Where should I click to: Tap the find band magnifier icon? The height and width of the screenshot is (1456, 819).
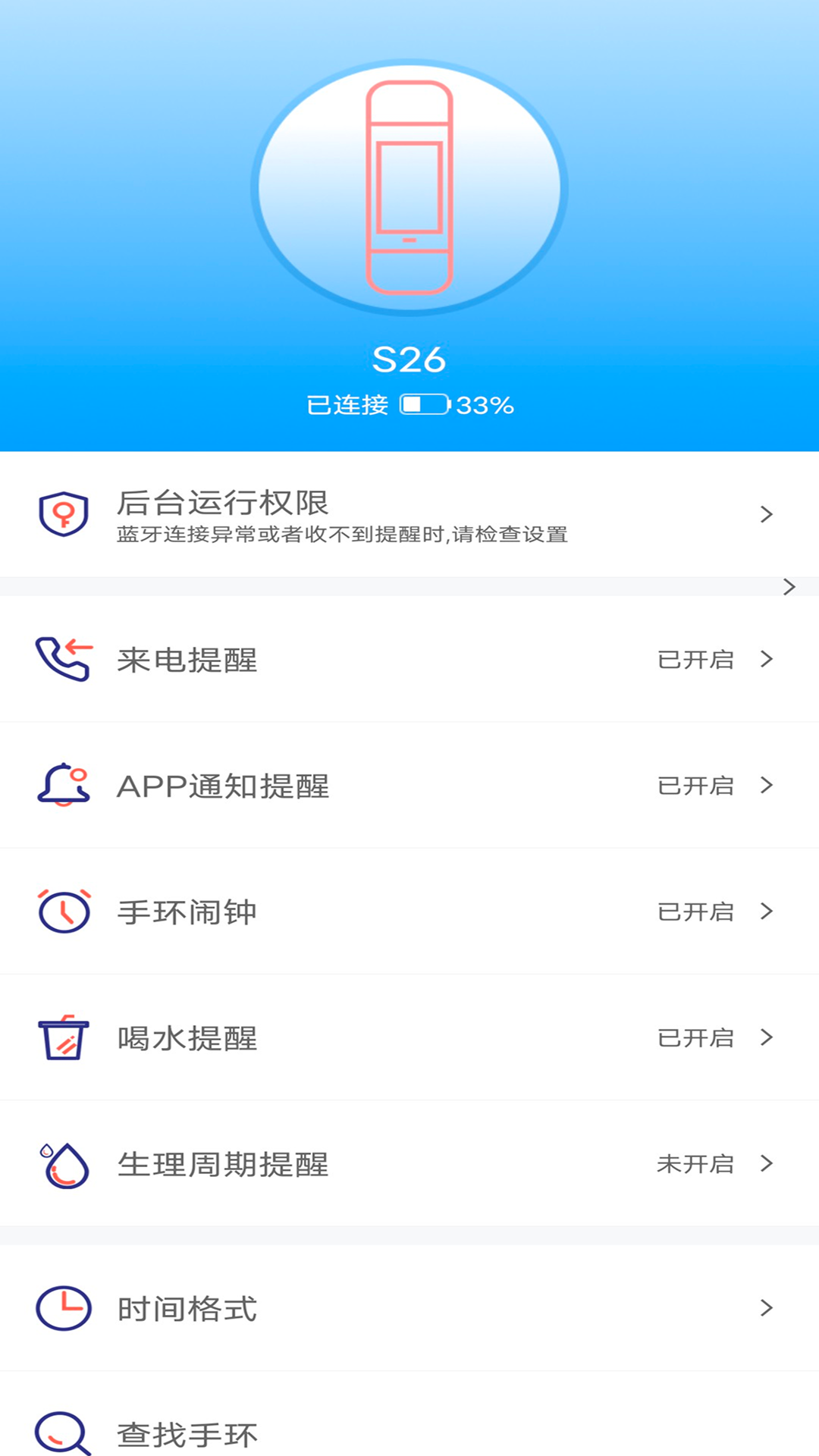(64, 1432)
